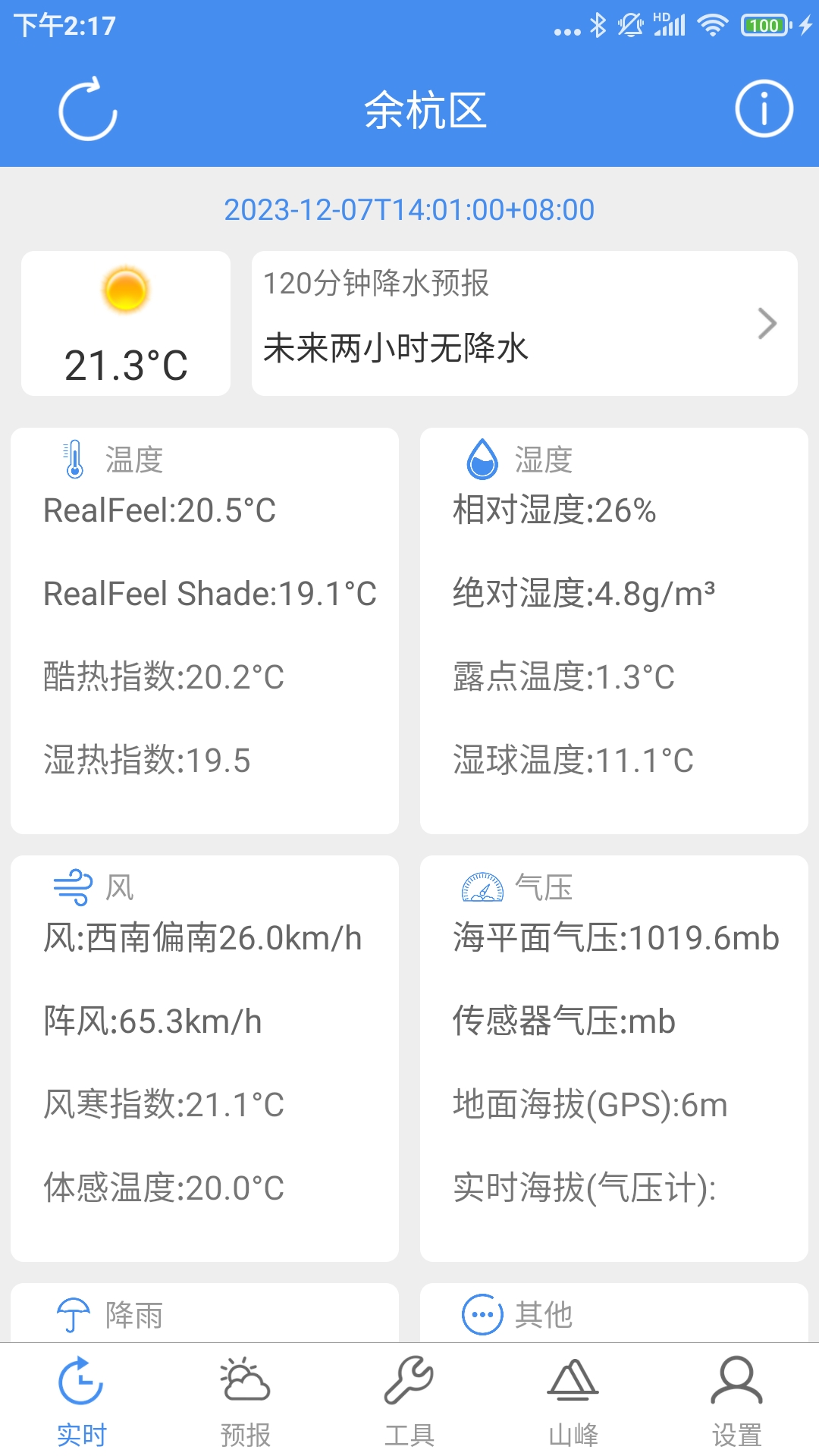The width and height of the screenshot is (819, 1456).
Task: Tap the wind icon on 风 card
Action: click(73, 886)
